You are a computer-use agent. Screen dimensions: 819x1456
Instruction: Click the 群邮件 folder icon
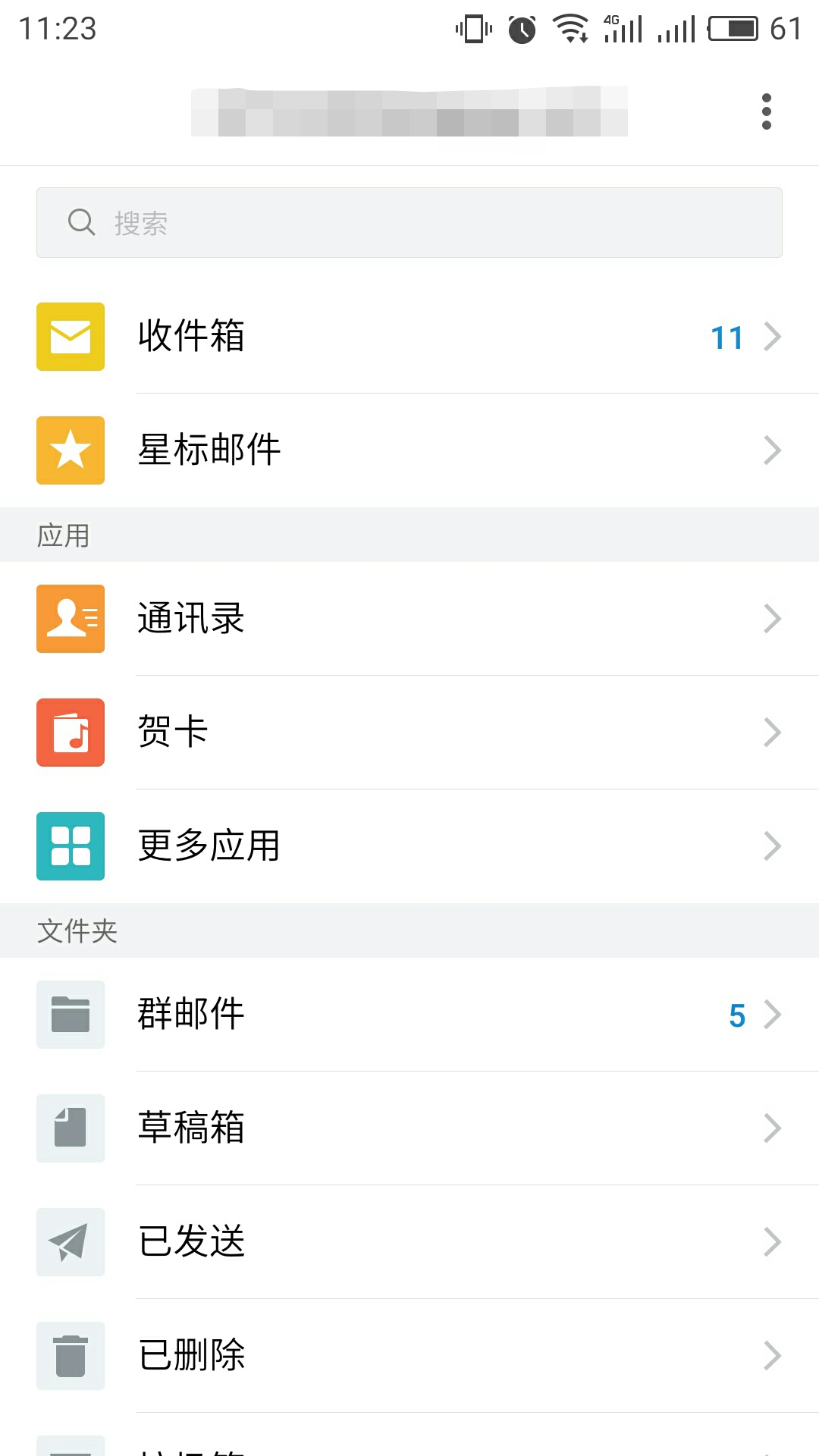tap(70, 1015)
